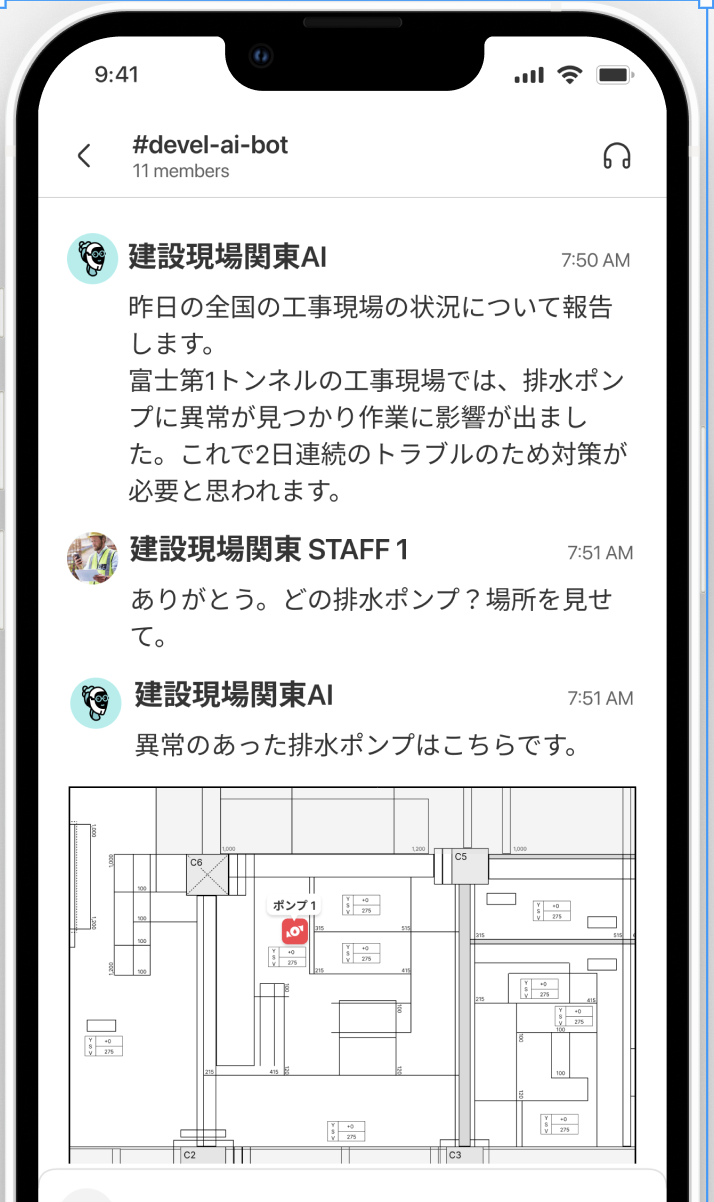Open the 建設現場関東AI bot avatar at 7:50 AM

[x=92, y=259]
